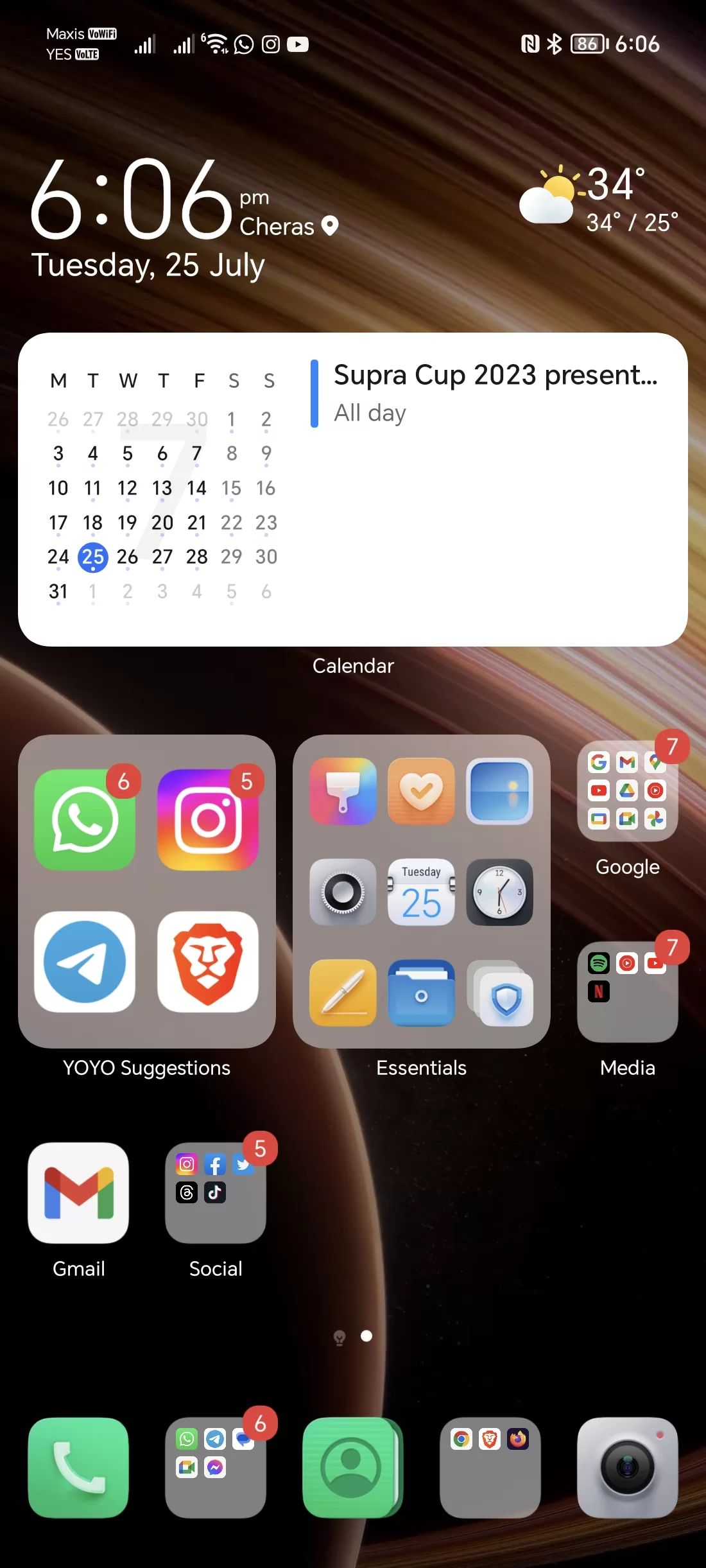Open the Google folder

(627, 790)
